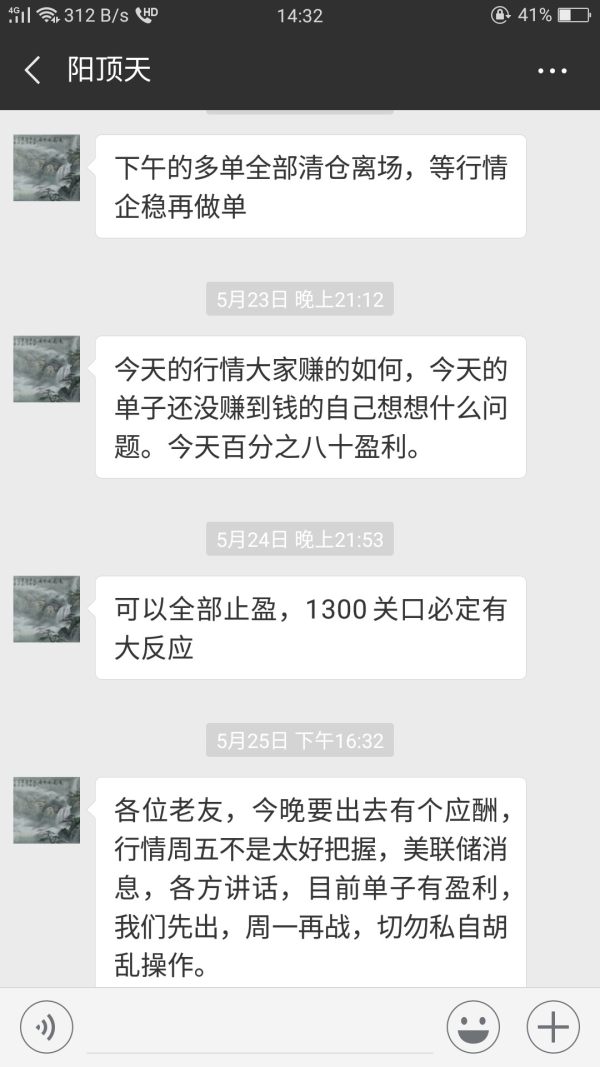This screenshot has height=1067, width=600.
Task: Tap the message text input field
Action: 260,1028
